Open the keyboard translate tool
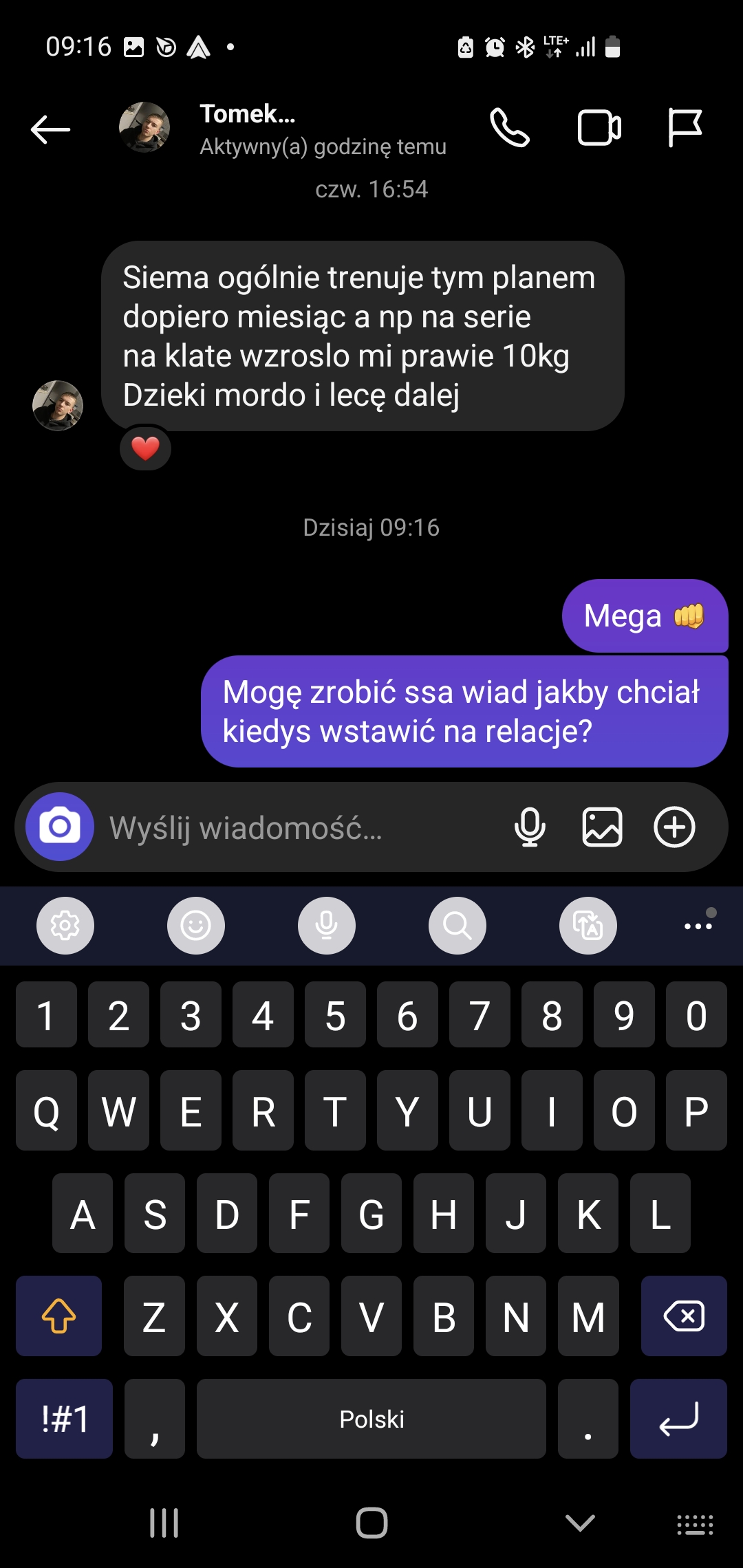This screenshot has width=743, height=1568. coord(588,926)
